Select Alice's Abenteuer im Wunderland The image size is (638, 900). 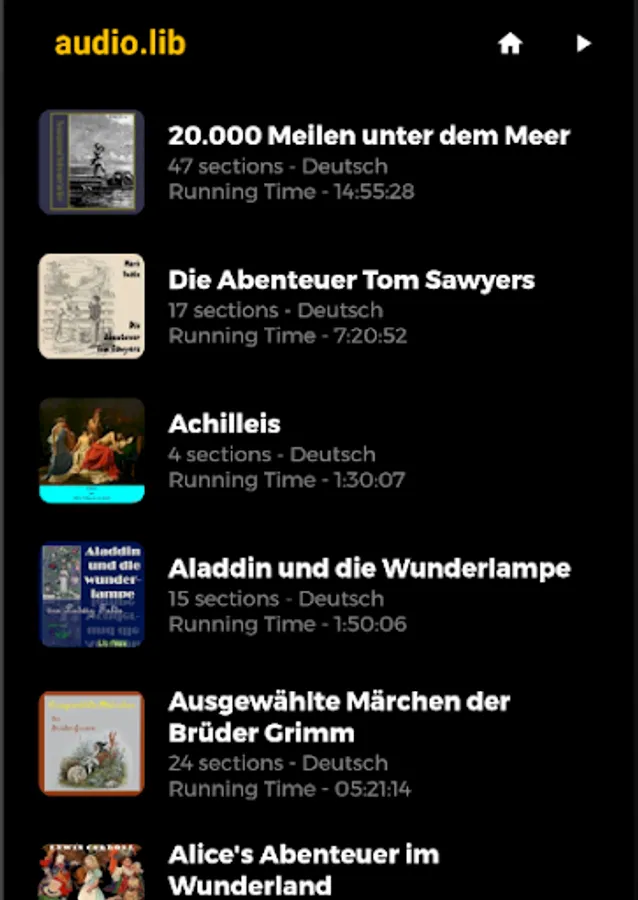pos(318,871)
